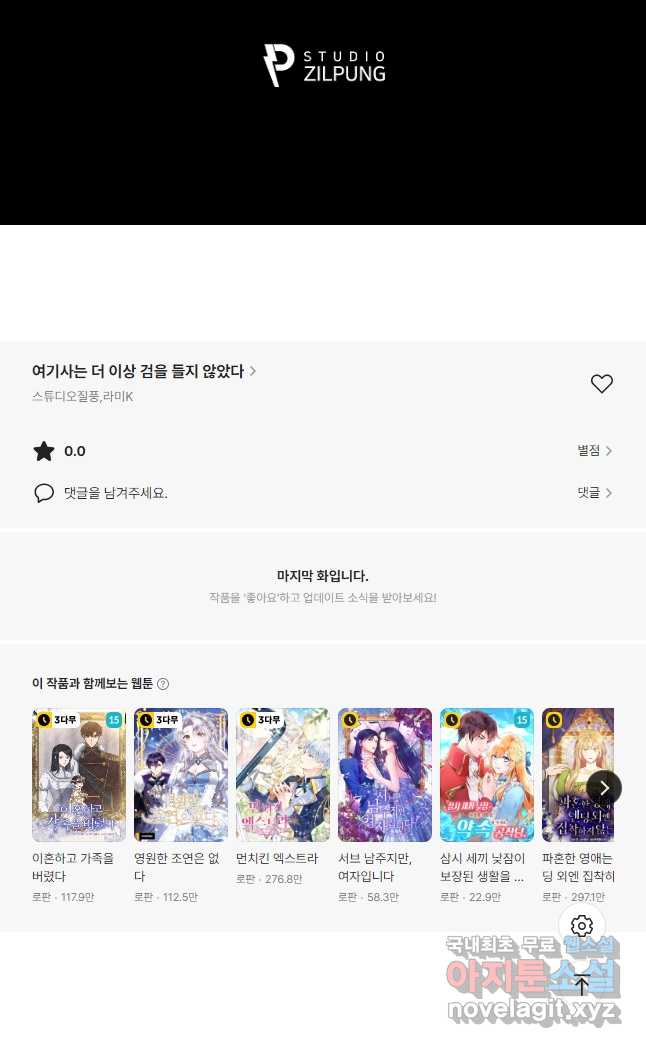Open the webtoon 먼치킨 엑스트라
The width and height of the screenshot is (646, 1048).
283,775
